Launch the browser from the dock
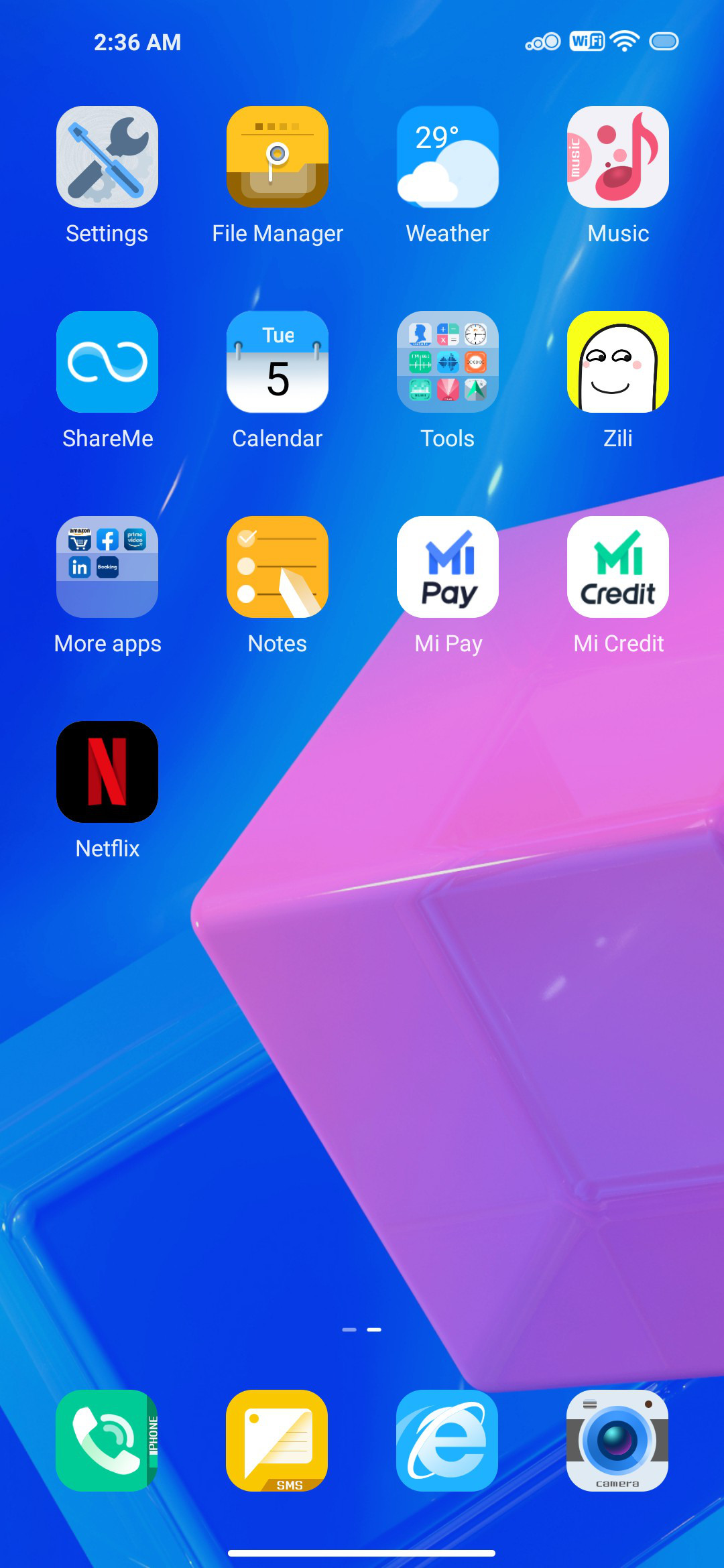This screenshot has width=724, height=1568. (x=448, y=1441)
